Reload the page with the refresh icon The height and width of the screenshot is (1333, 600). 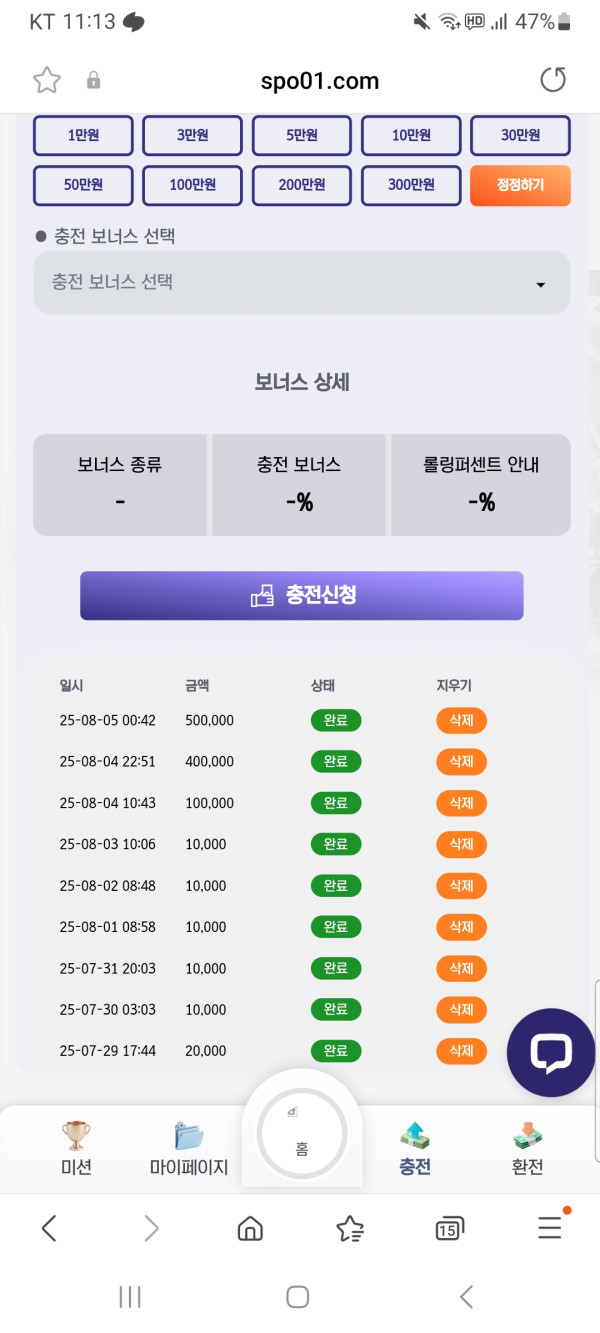click(x=553, y=80)
